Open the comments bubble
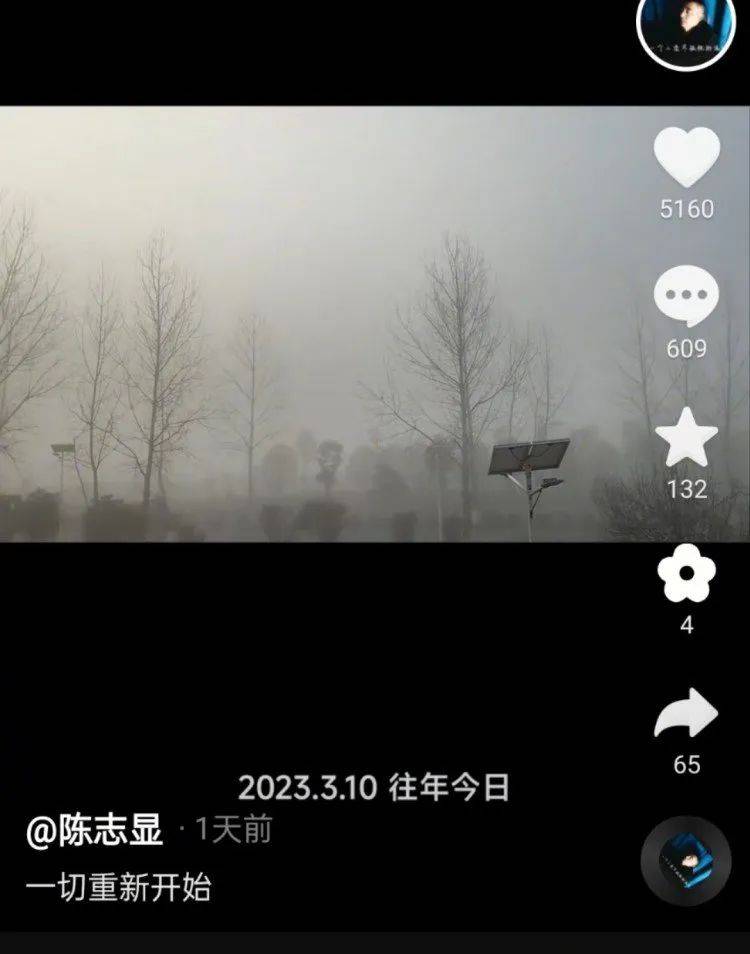This screenshot has width=750, height=954. pos(686,297)
